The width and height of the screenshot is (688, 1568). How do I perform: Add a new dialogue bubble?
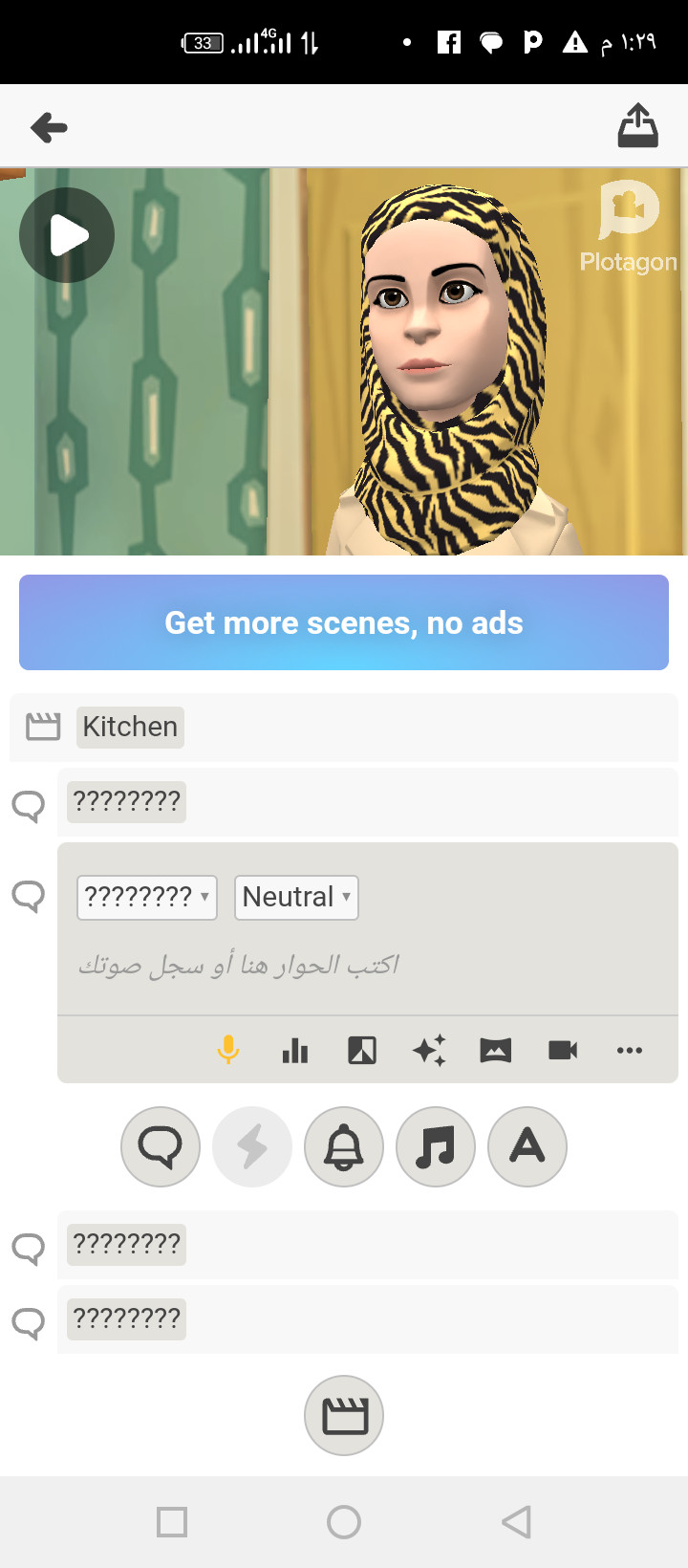161,1146
